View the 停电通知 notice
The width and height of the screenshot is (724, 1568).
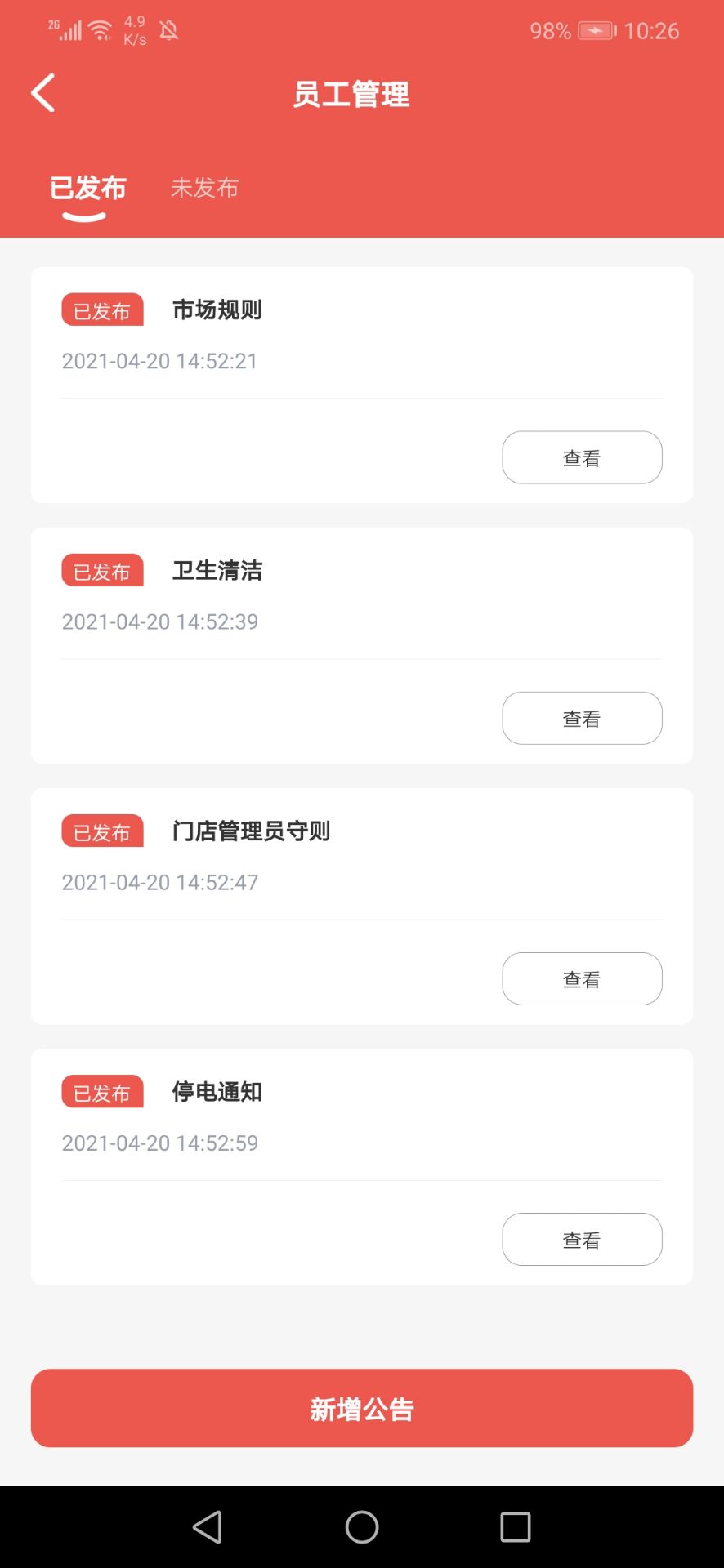pyautogui.click(x=582, y=1239)
